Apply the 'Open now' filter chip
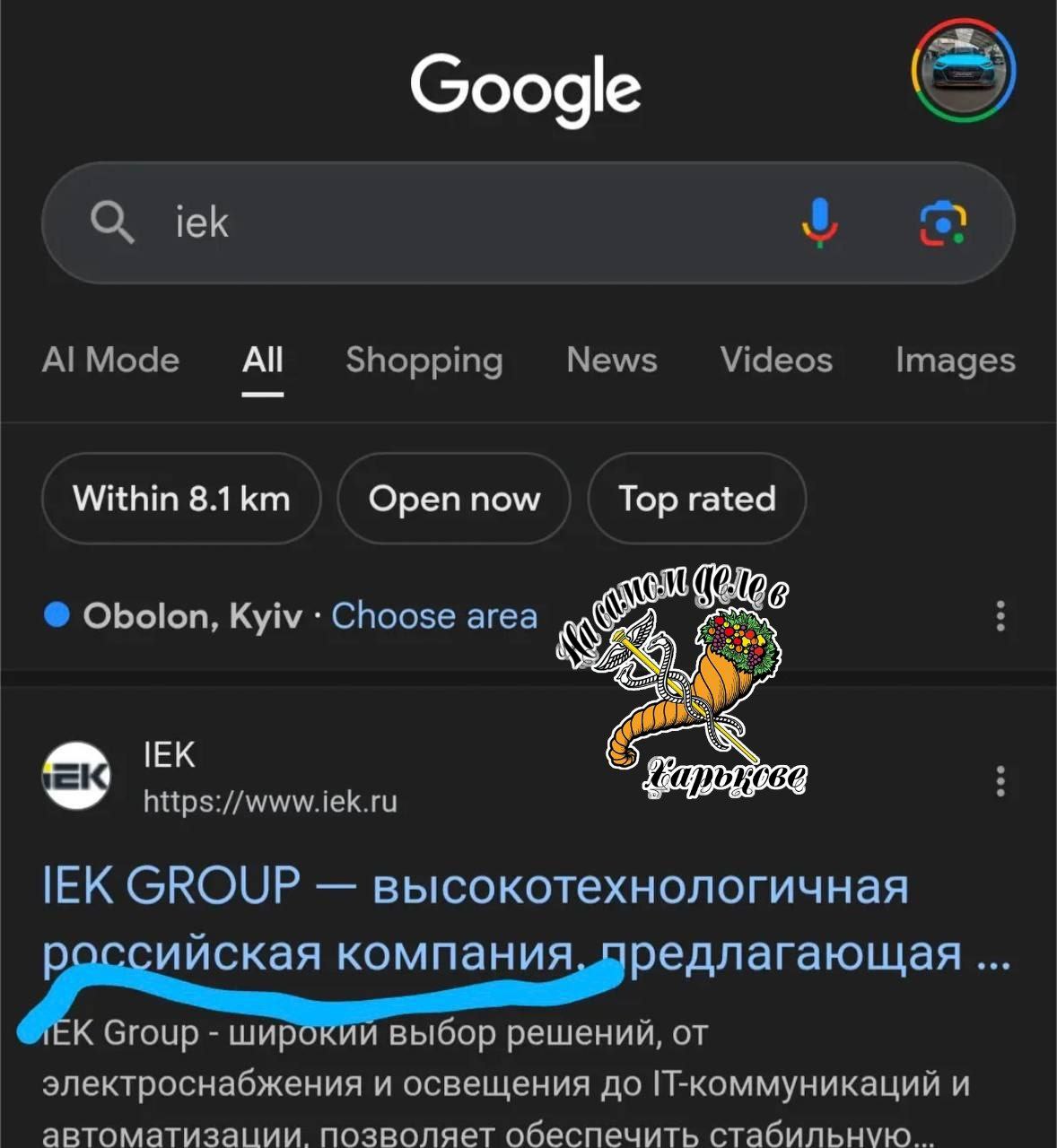The image size is (1057, 1148). tap(454, 499)
